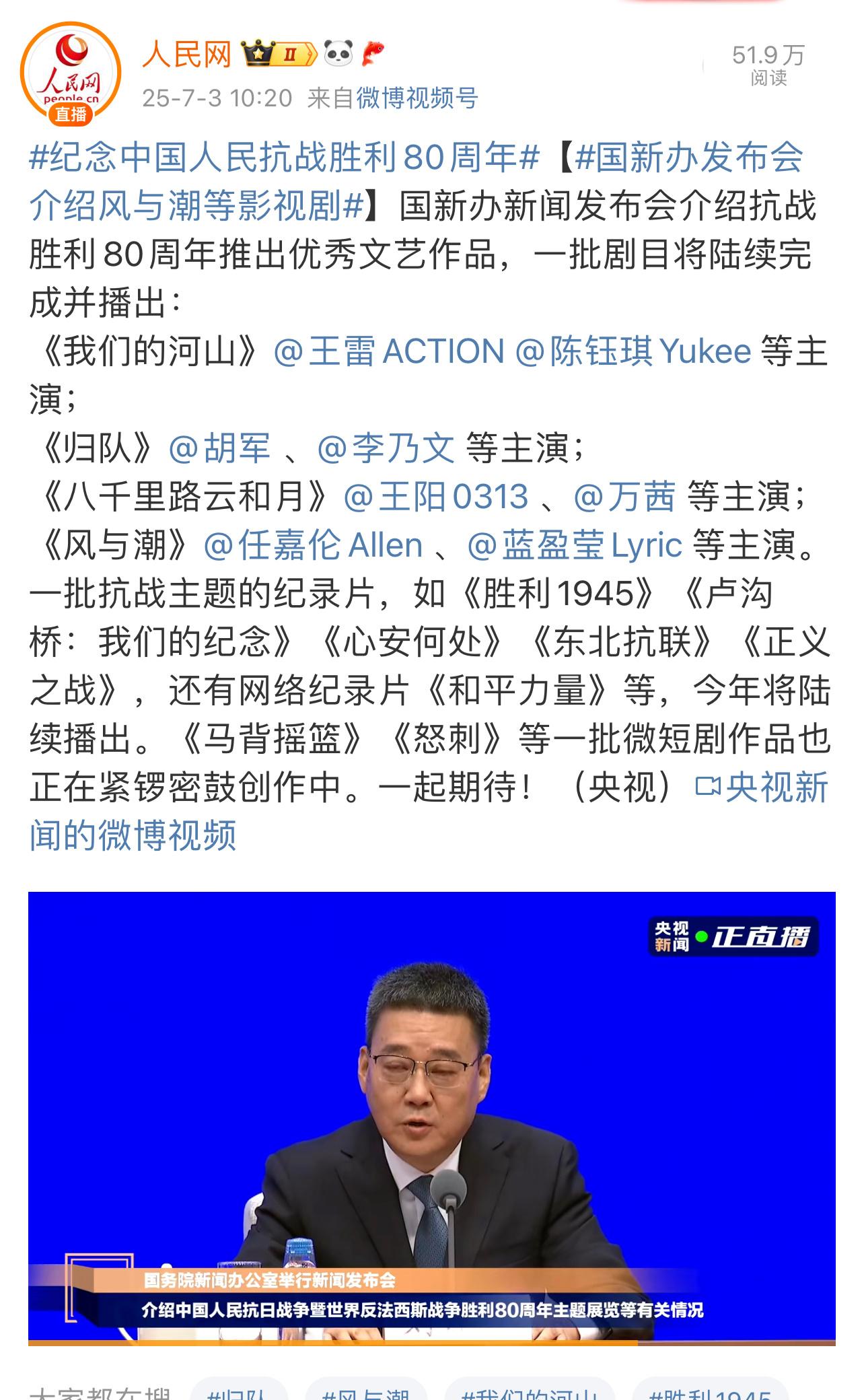
Task: Select the #归队 search chip
Action: (x=239, y=1389)
